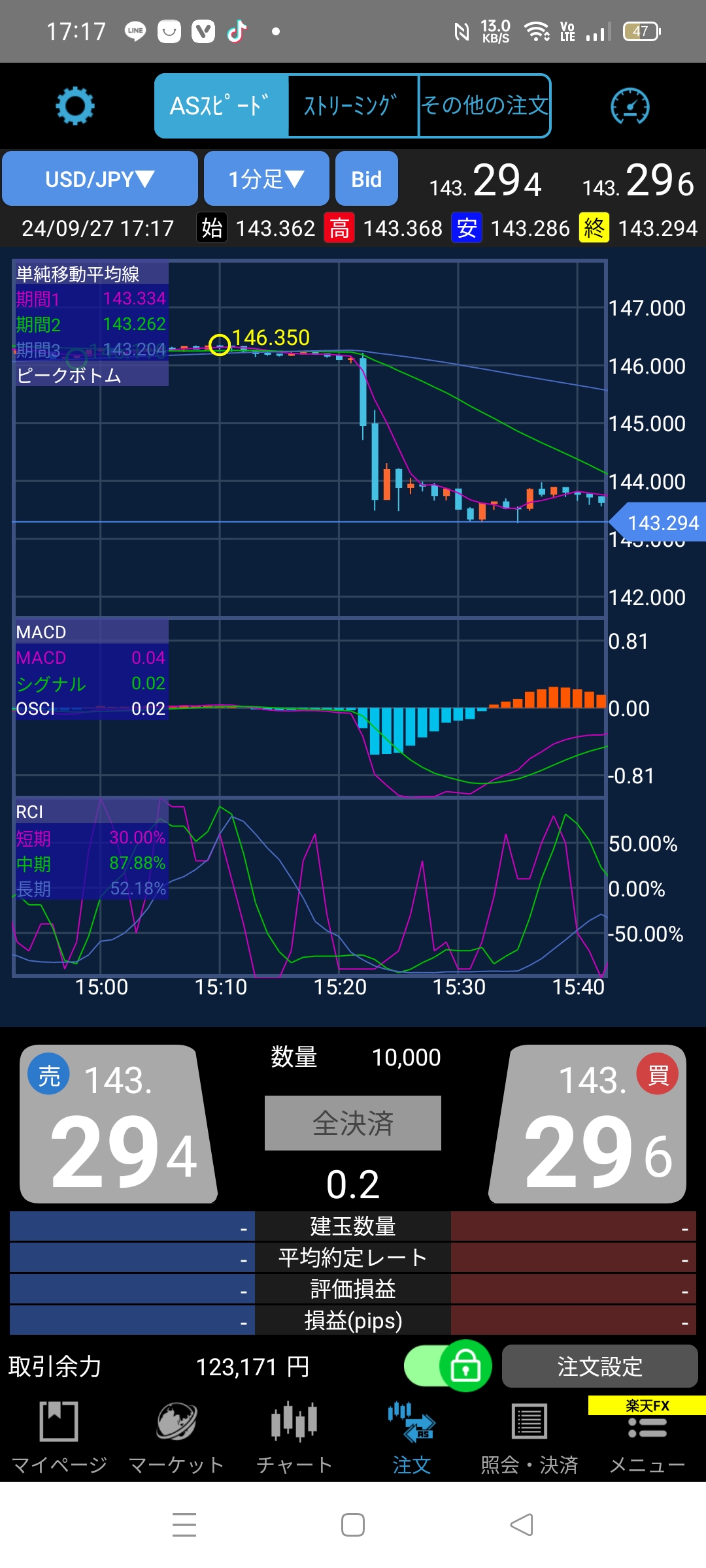Open 注文設定 order settings
This screenshot has height=1568, width=706.
pos(599,1366)
